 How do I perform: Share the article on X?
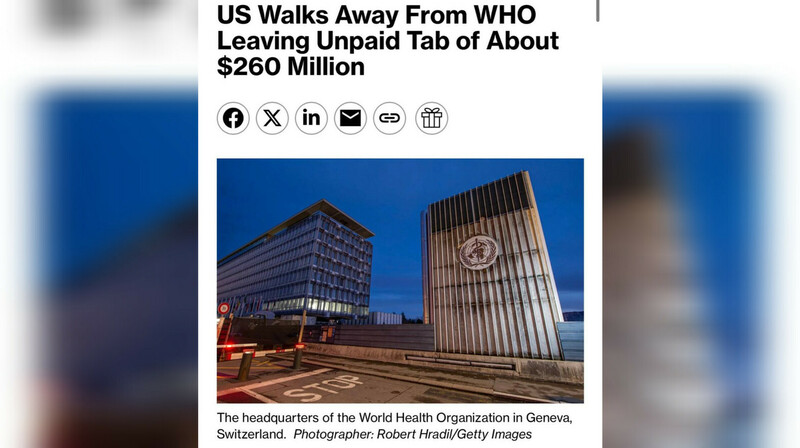[x=272, y=118]
